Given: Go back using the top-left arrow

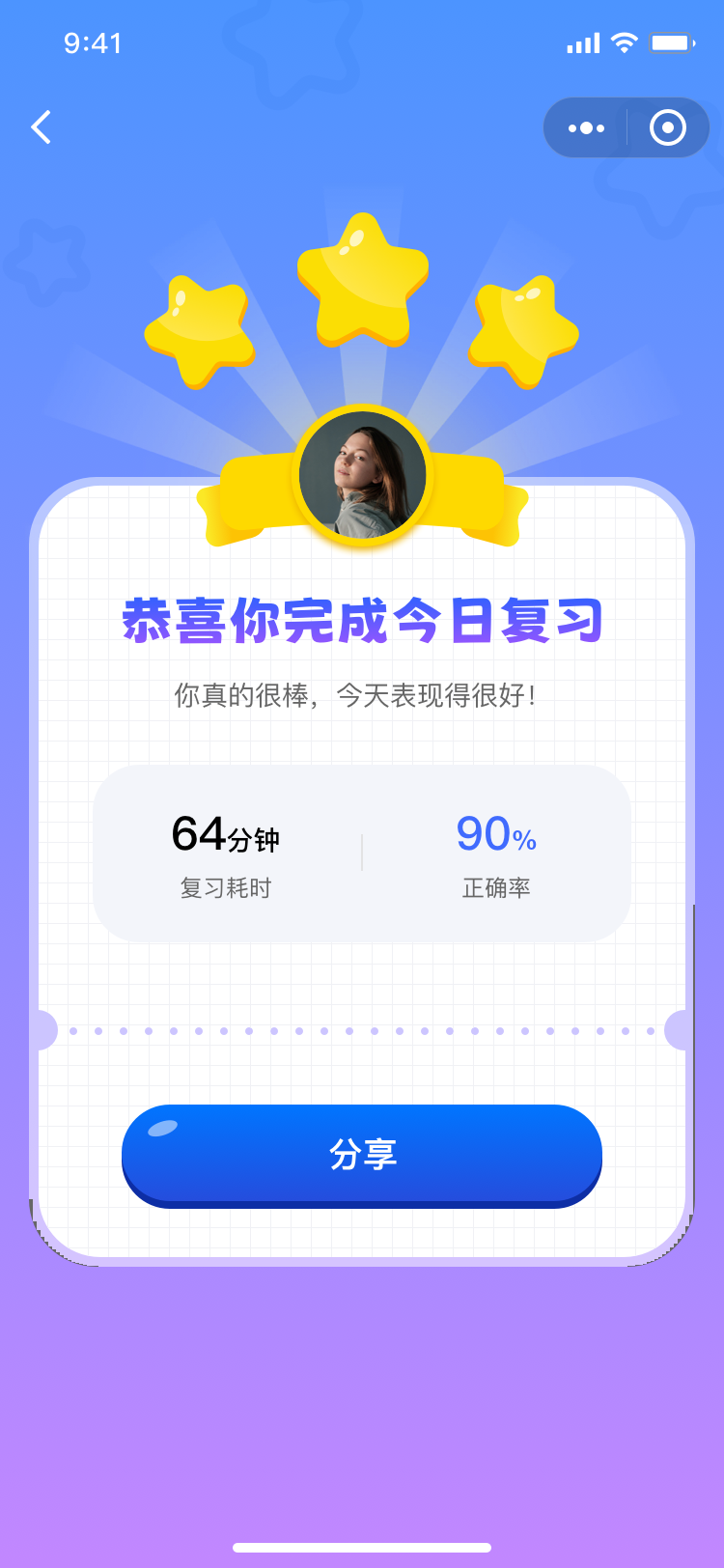Looking at the screenshot, I should [41, 127].
